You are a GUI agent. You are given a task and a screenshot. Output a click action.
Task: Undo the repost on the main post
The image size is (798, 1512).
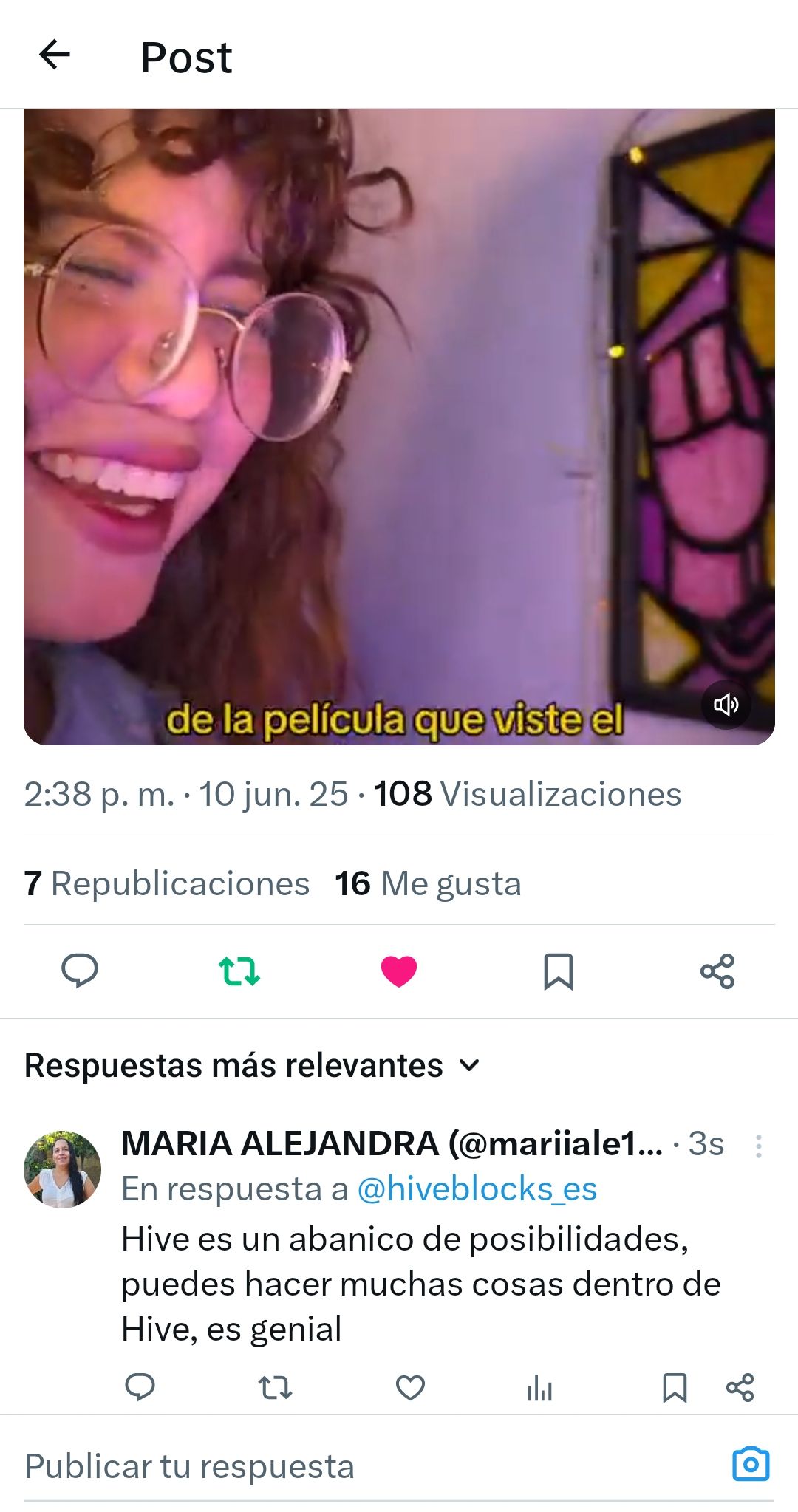pyautogui.click(x=239, y=971)
